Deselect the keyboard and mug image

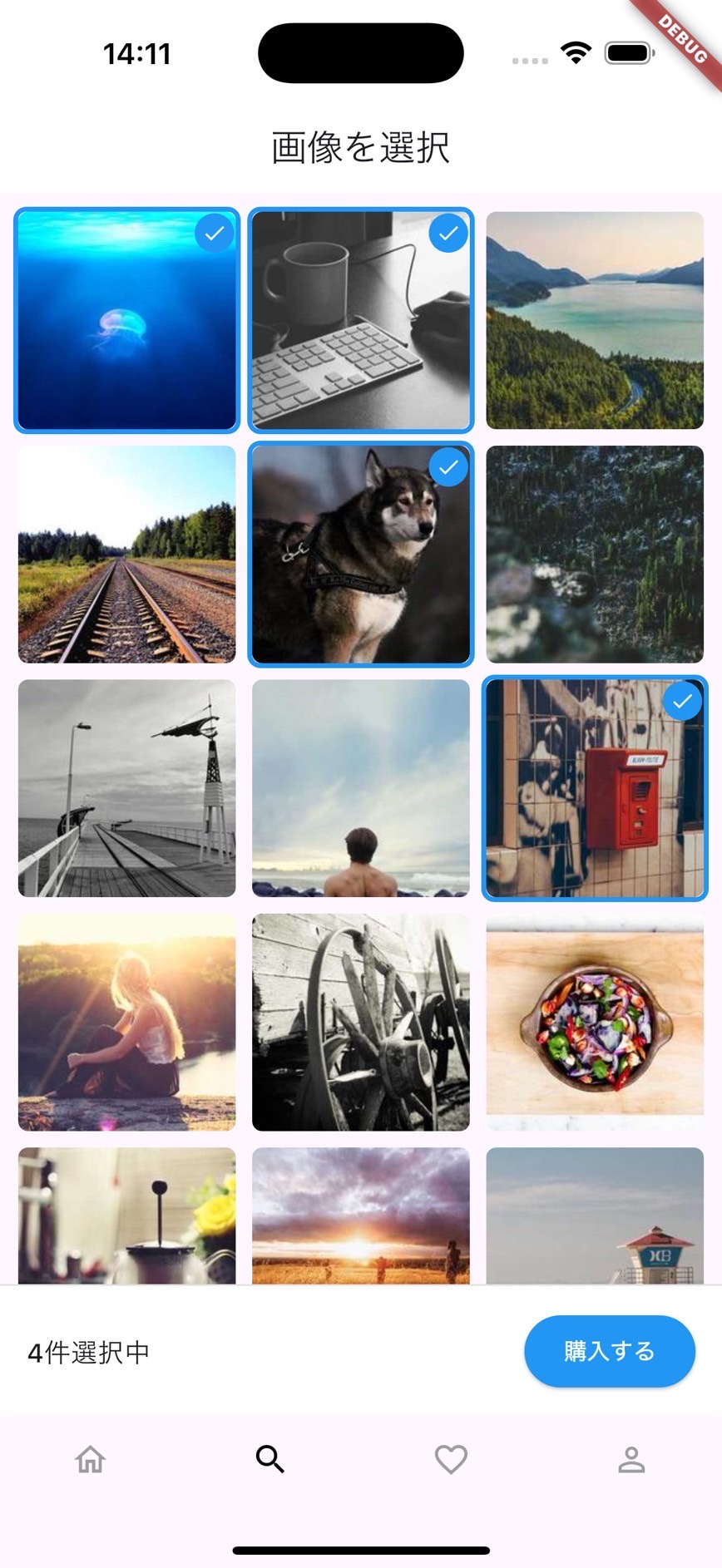click(361, 321)
